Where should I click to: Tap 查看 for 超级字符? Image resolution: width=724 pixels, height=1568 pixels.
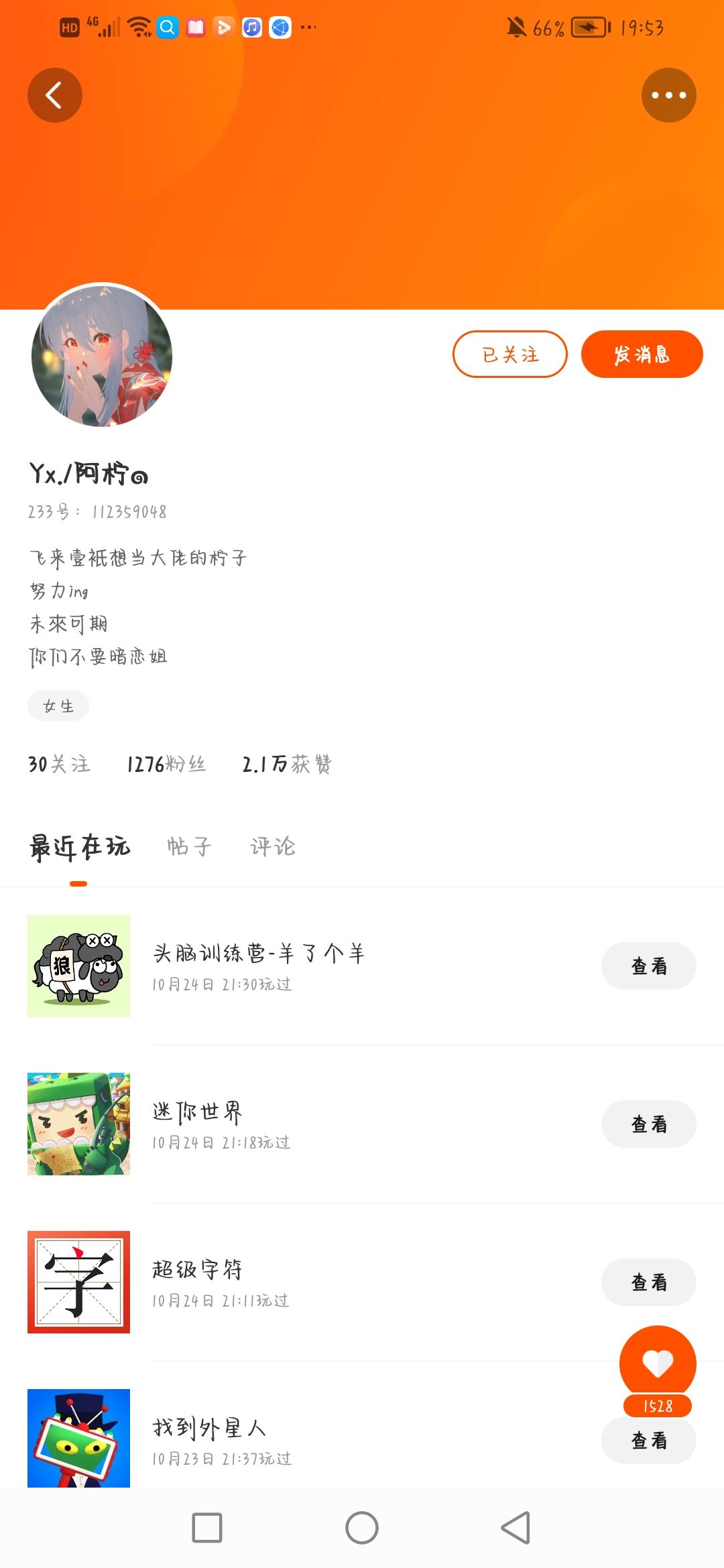click(648, 1282)
